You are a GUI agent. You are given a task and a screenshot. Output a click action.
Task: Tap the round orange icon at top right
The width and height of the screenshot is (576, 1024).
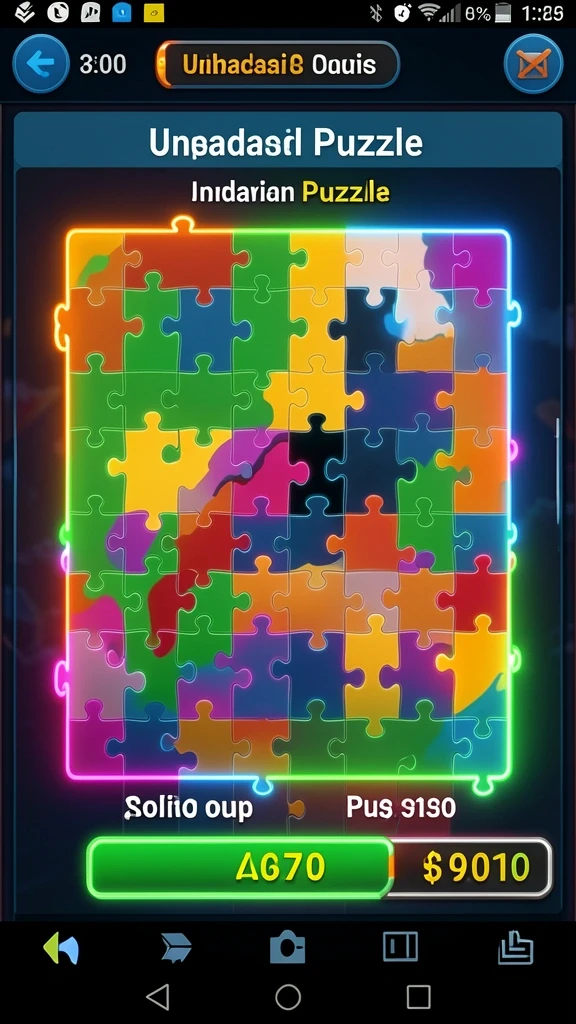(534, 64)
